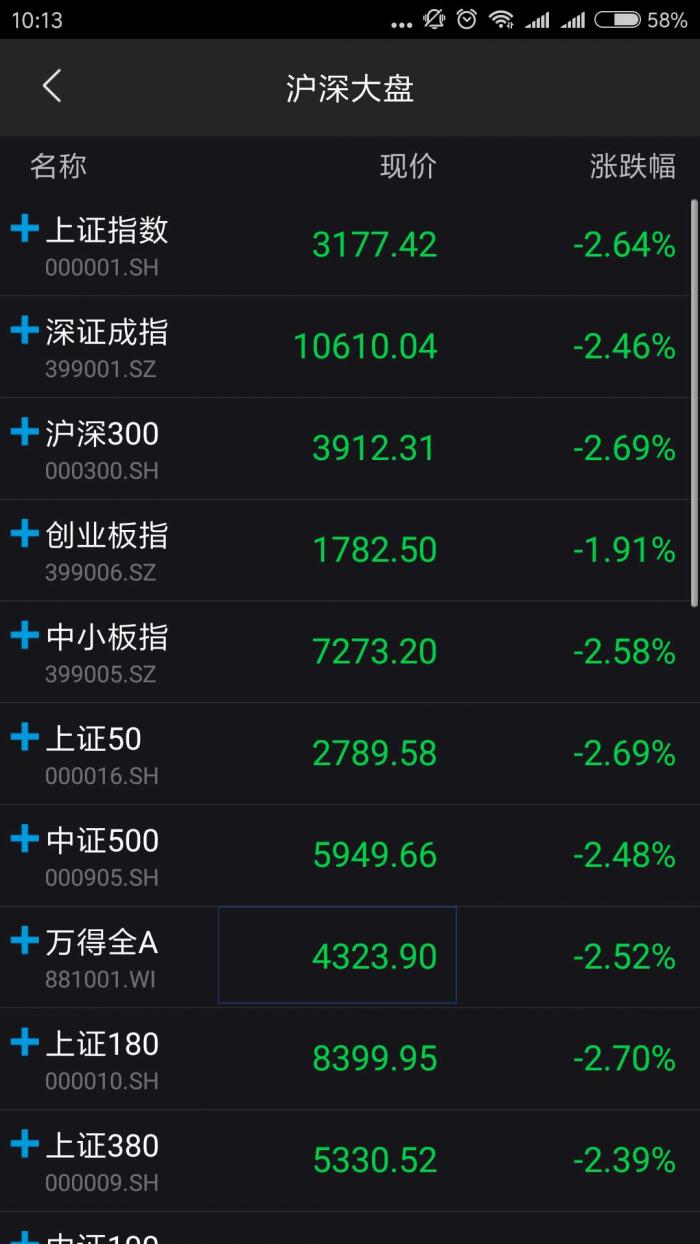Tap the plus icon next to 创业板指
Image resolution: width=700 pixels, height=1244 pixels.
(x=24, y=534)
